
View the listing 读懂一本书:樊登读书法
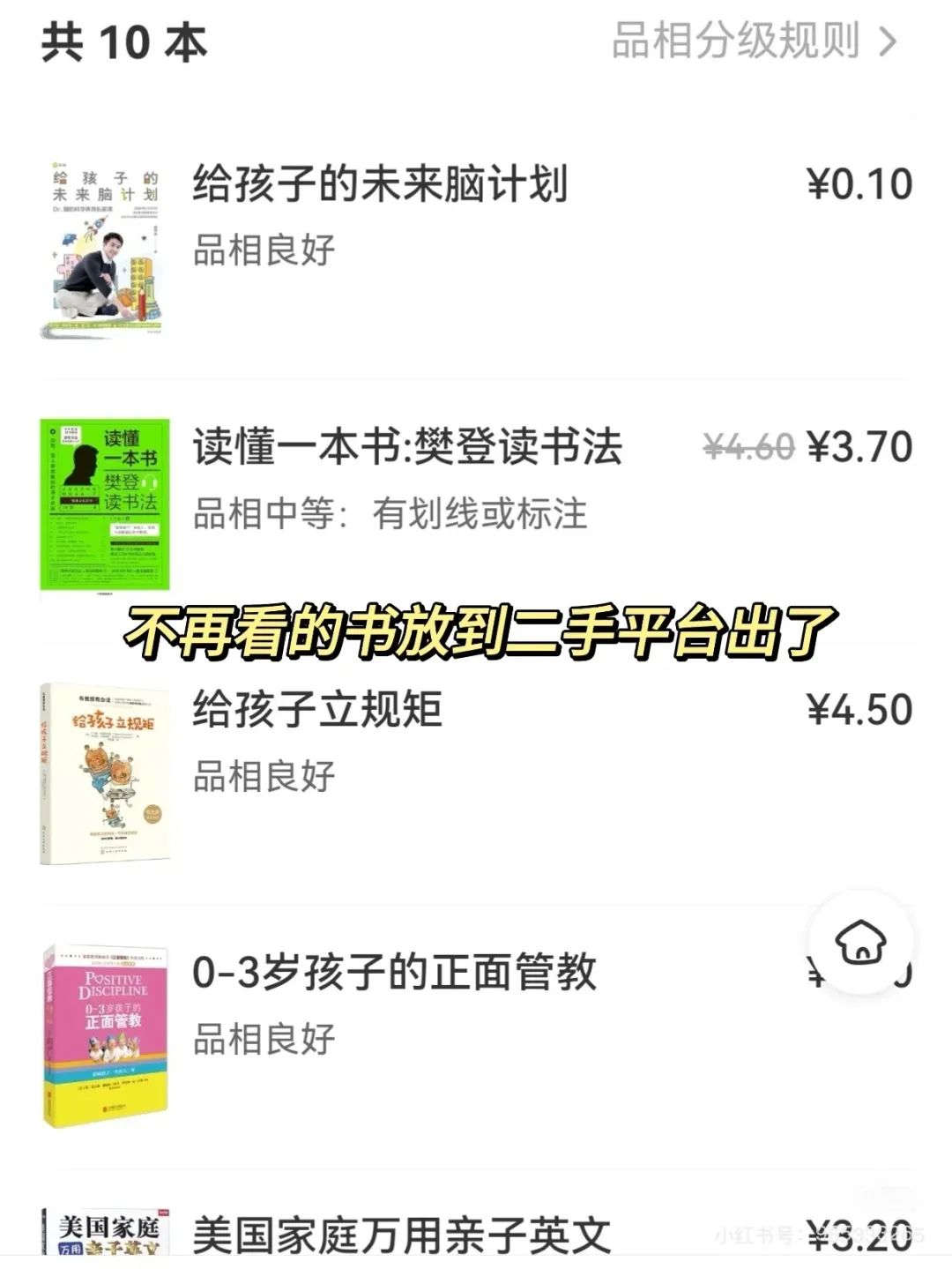pyautogui.click(x=407, y=446)
